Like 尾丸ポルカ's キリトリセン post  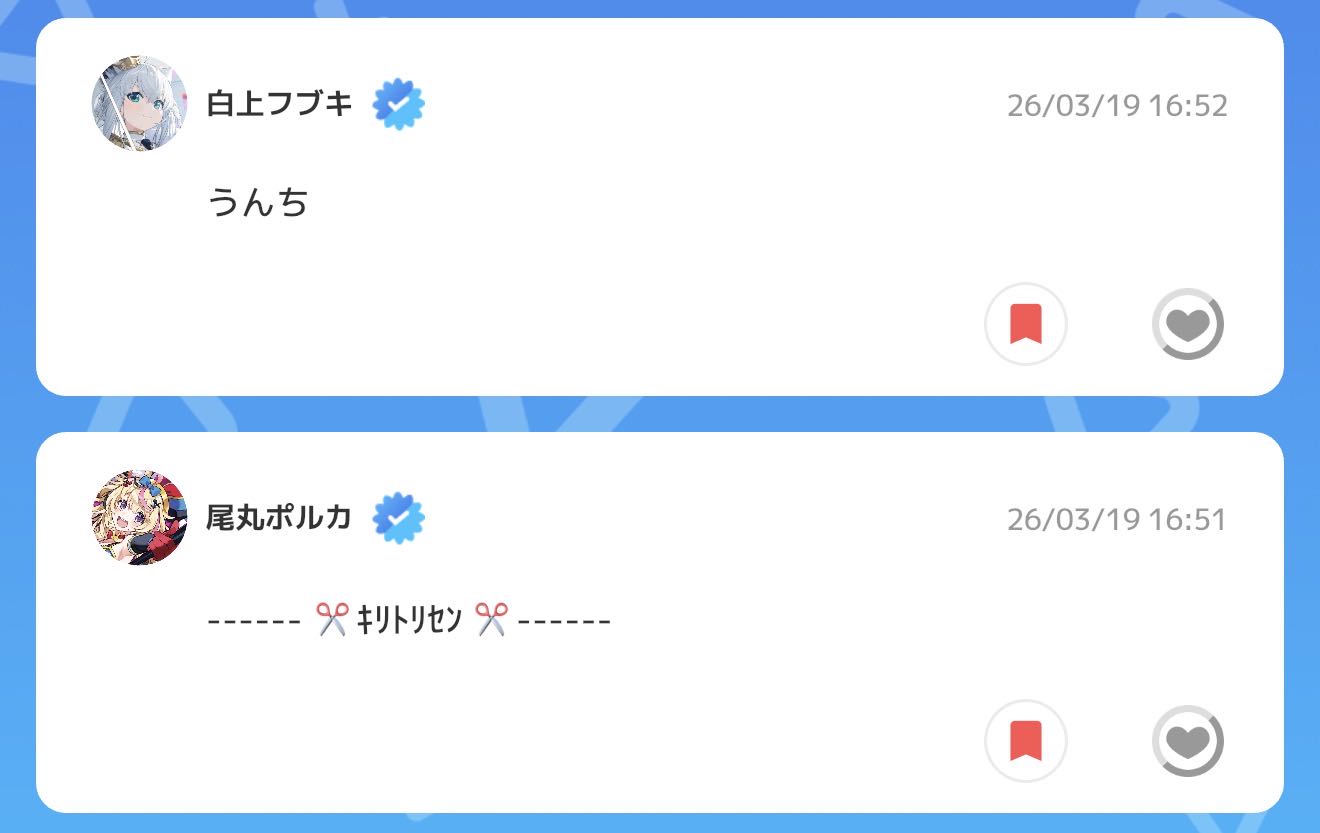pyautogui.click(x=1188, y=741)
